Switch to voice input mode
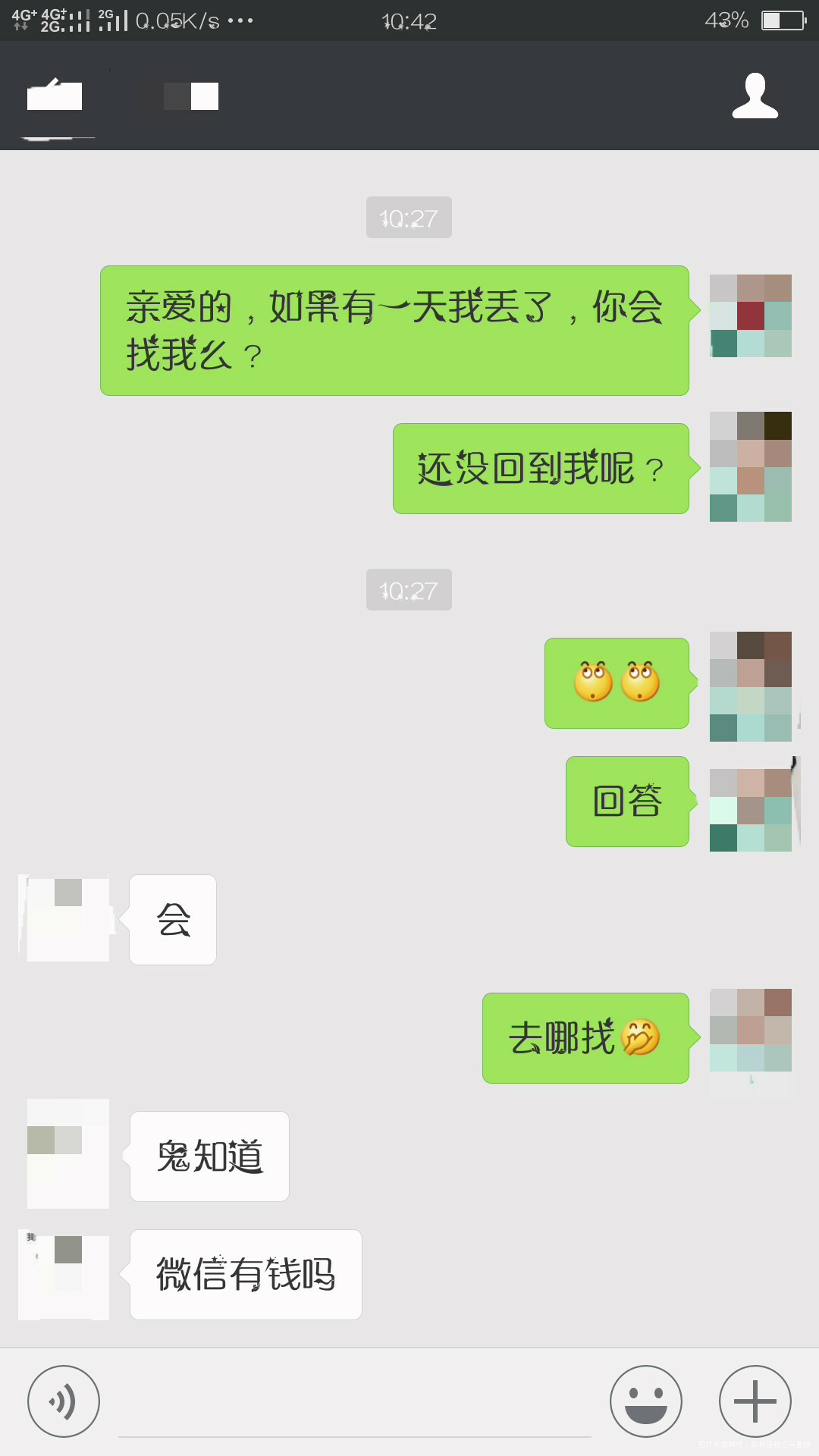This screenshot has height=1456, width=819. pyautogui.click(x=64, y=1401)
